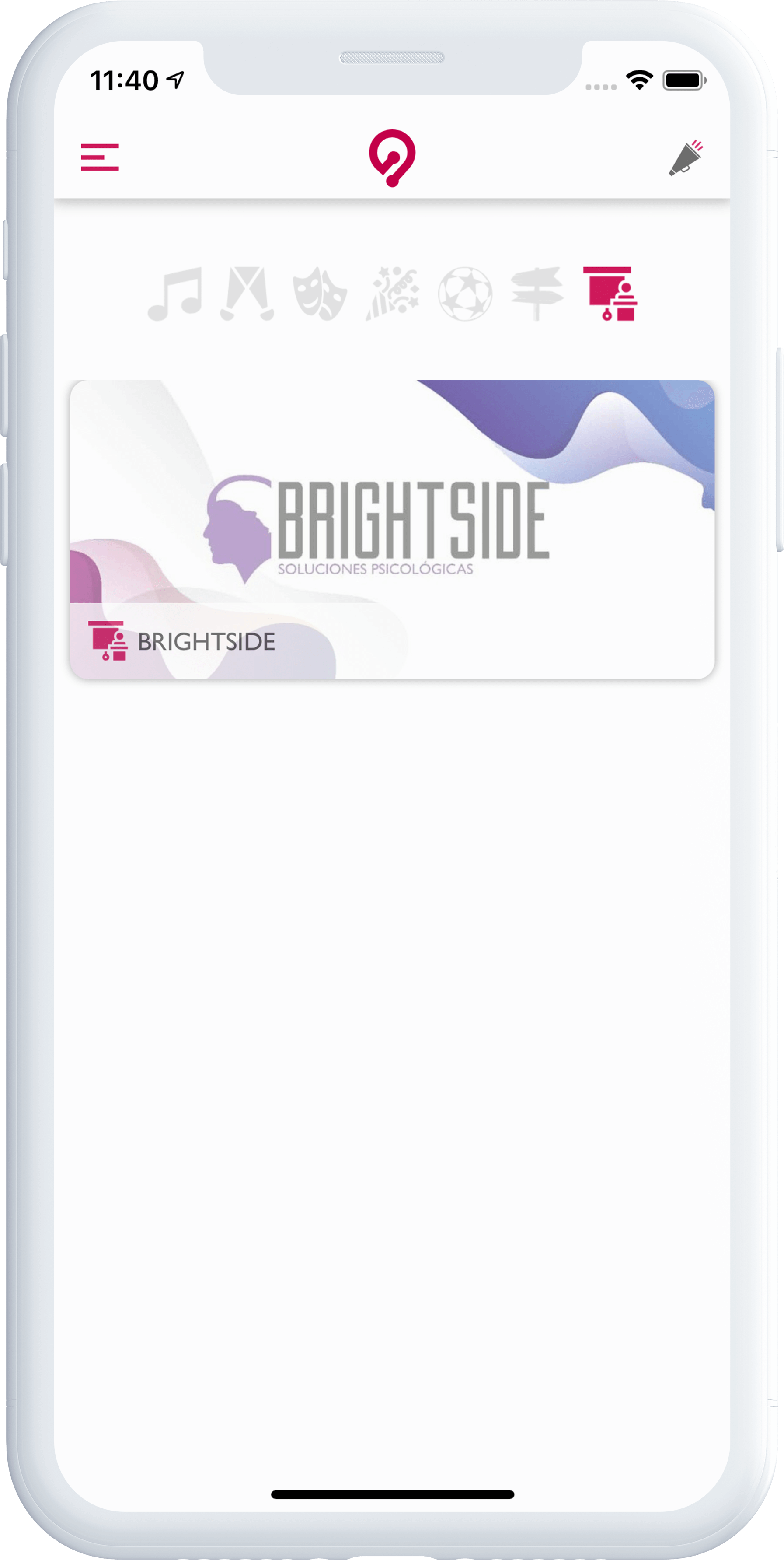Image resolution: width=784 pixels, height=1560 pixels.
Task: Select the music note category
Action: point(176,294)
